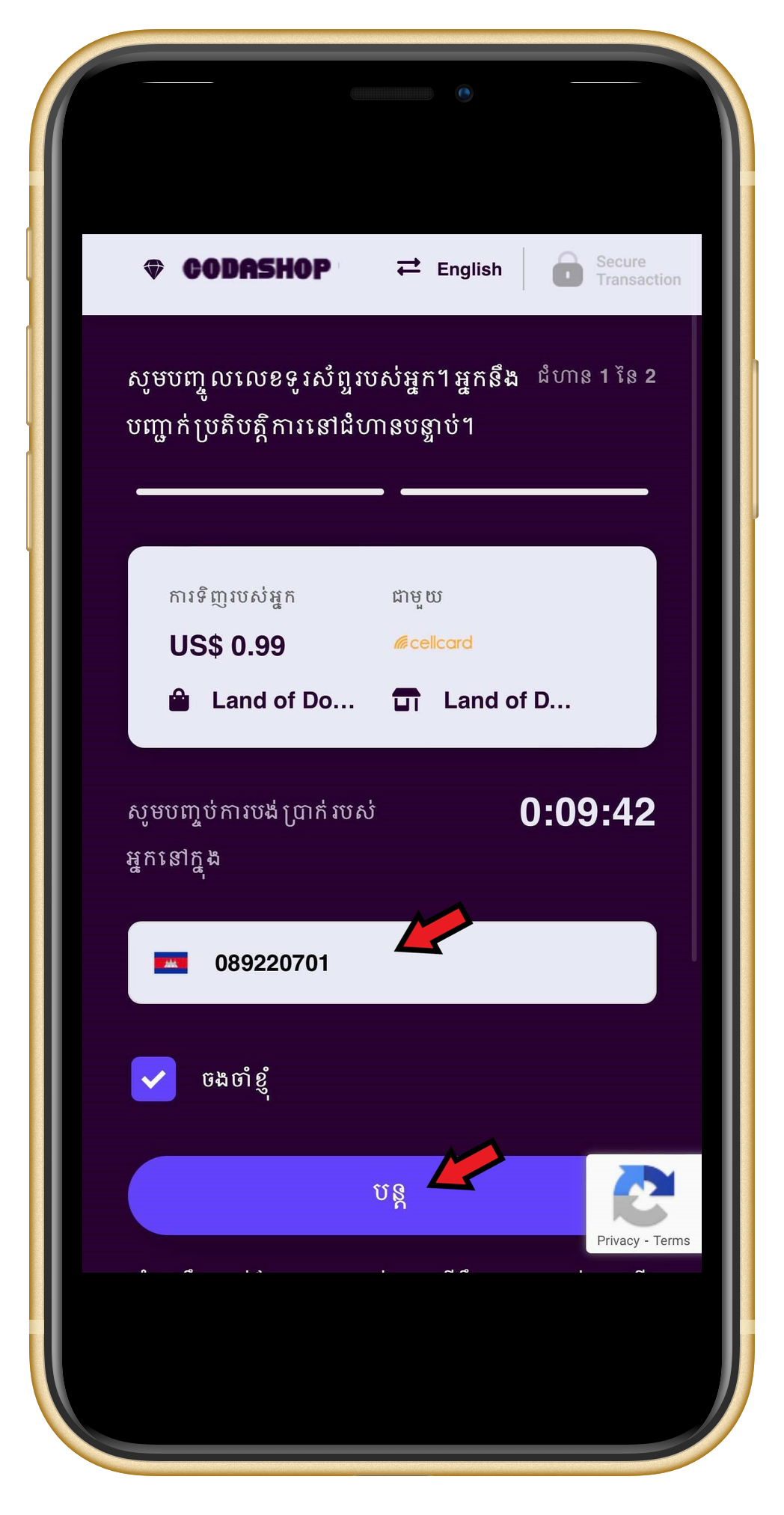Tap the phone number input field

(419, 963)
